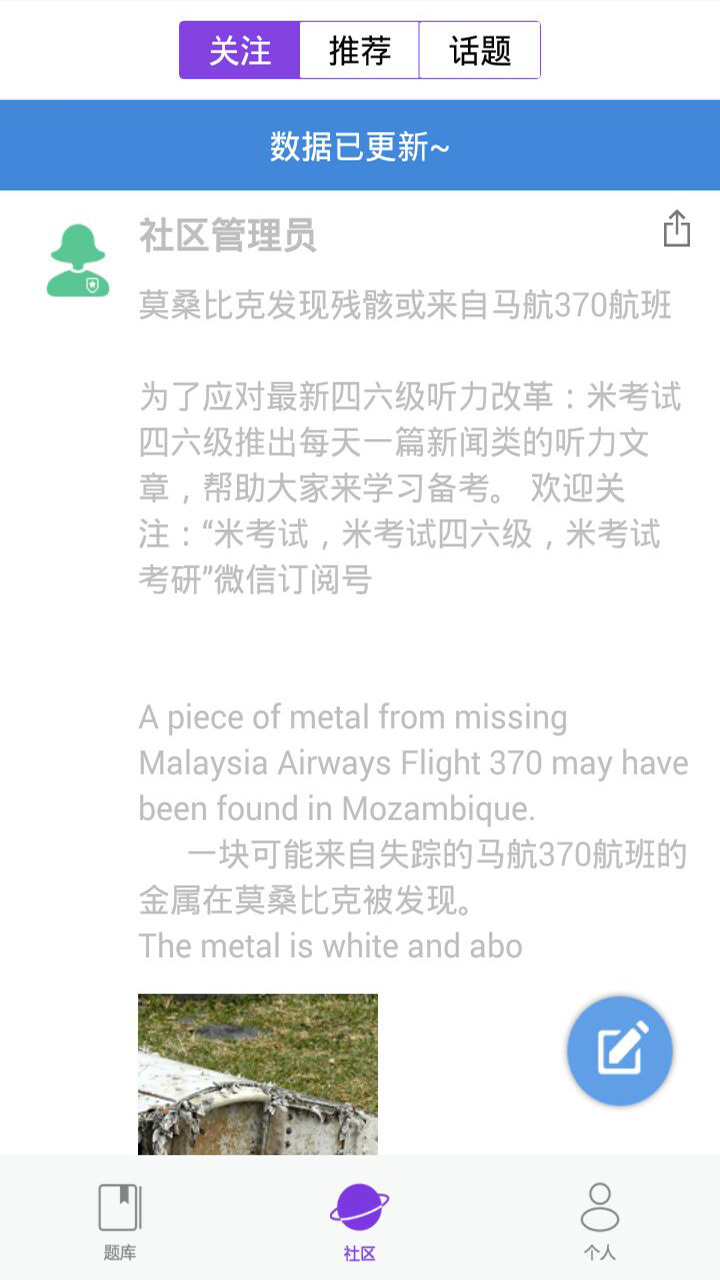The height and width of the screenshot is (1280, 720).
Task: Switch to the 关注 tab
Action: [x=240, y=50]
